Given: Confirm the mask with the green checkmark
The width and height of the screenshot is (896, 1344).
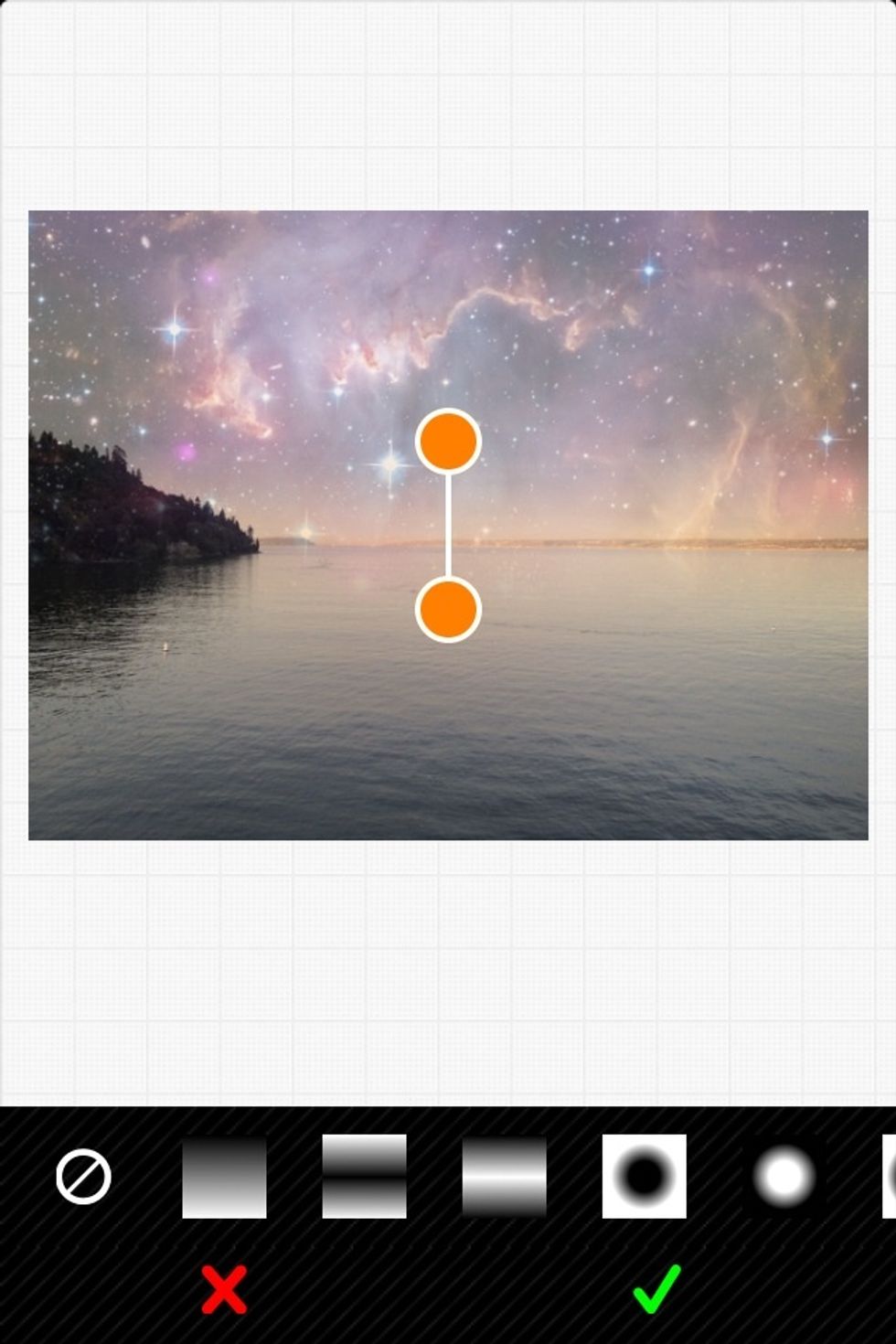Looking at the screenshot, I should [x=656, y=1289].
